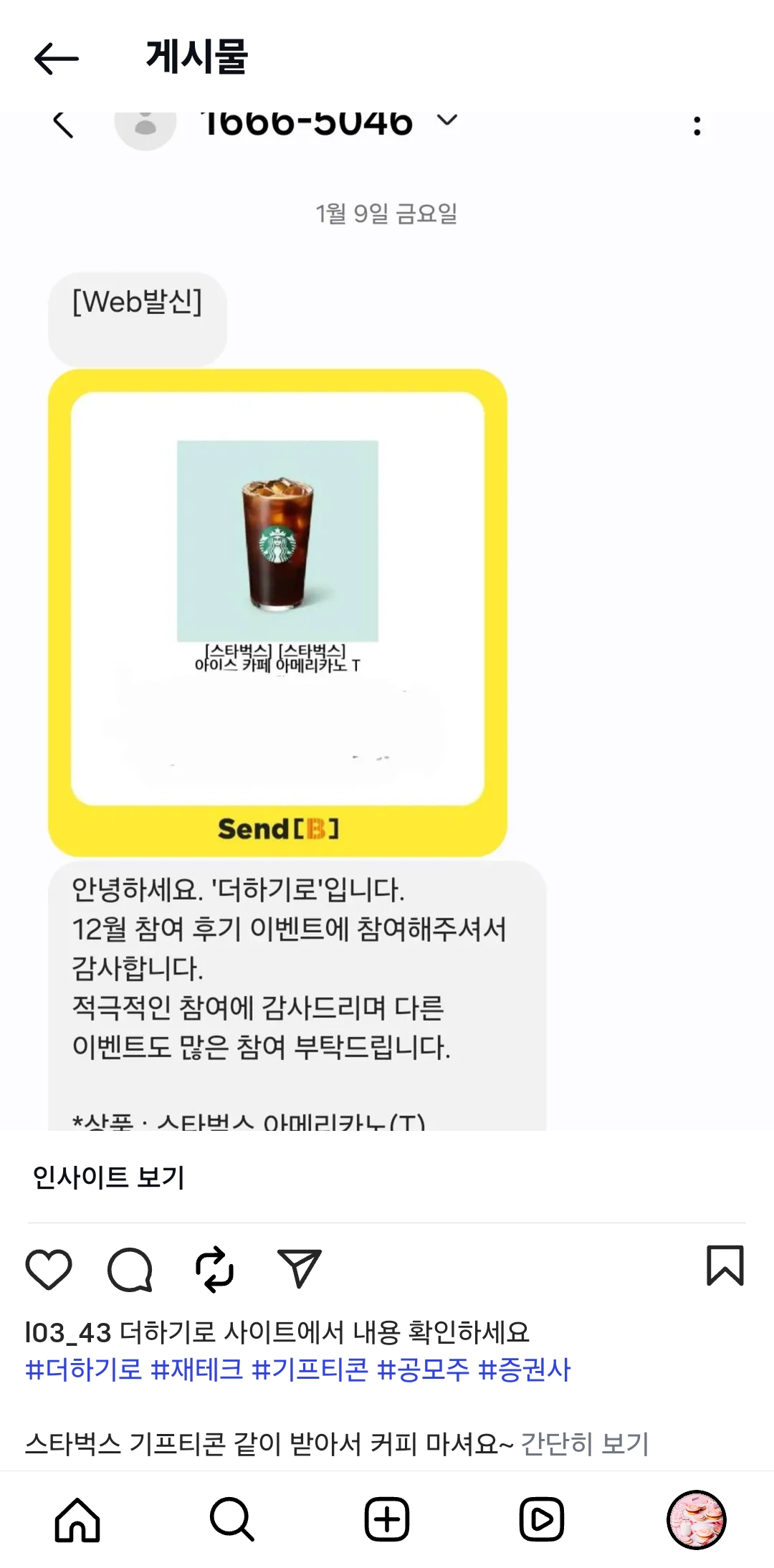Go back from the 게시물 screen
This screenshot has height=1568, width=774.
56,58
